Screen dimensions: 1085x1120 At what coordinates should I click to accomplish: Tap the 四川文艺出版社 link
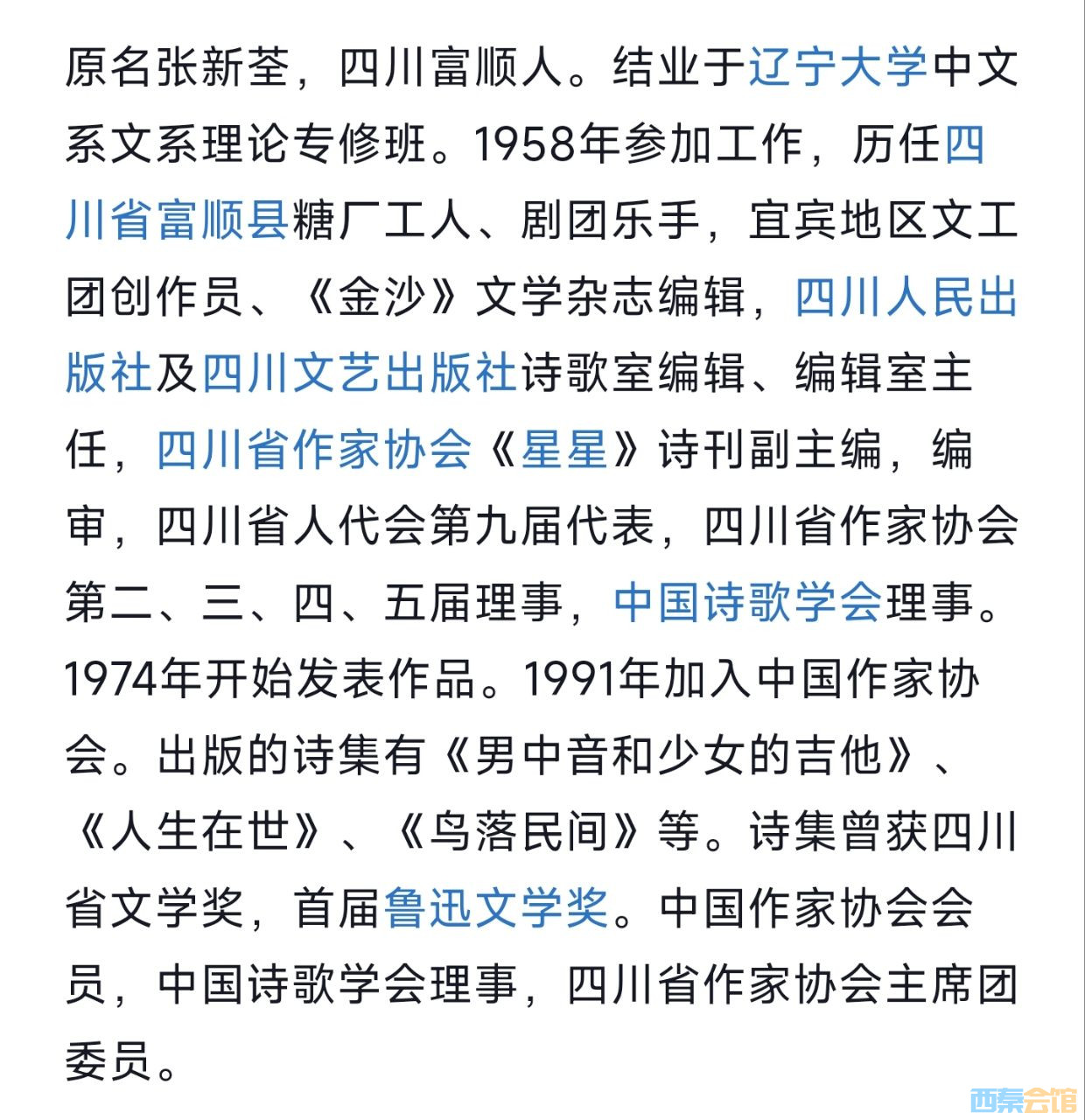(360, 373)
